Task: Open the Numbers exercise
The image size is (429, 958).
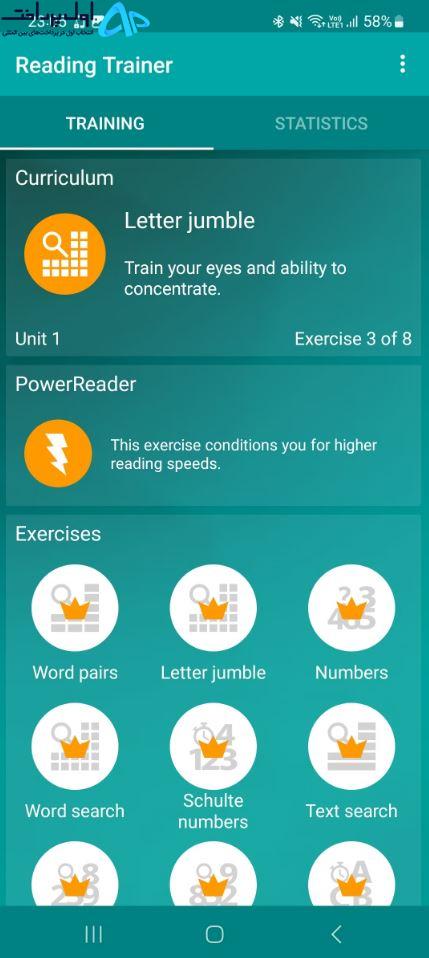Action: (x=351, y=608)
